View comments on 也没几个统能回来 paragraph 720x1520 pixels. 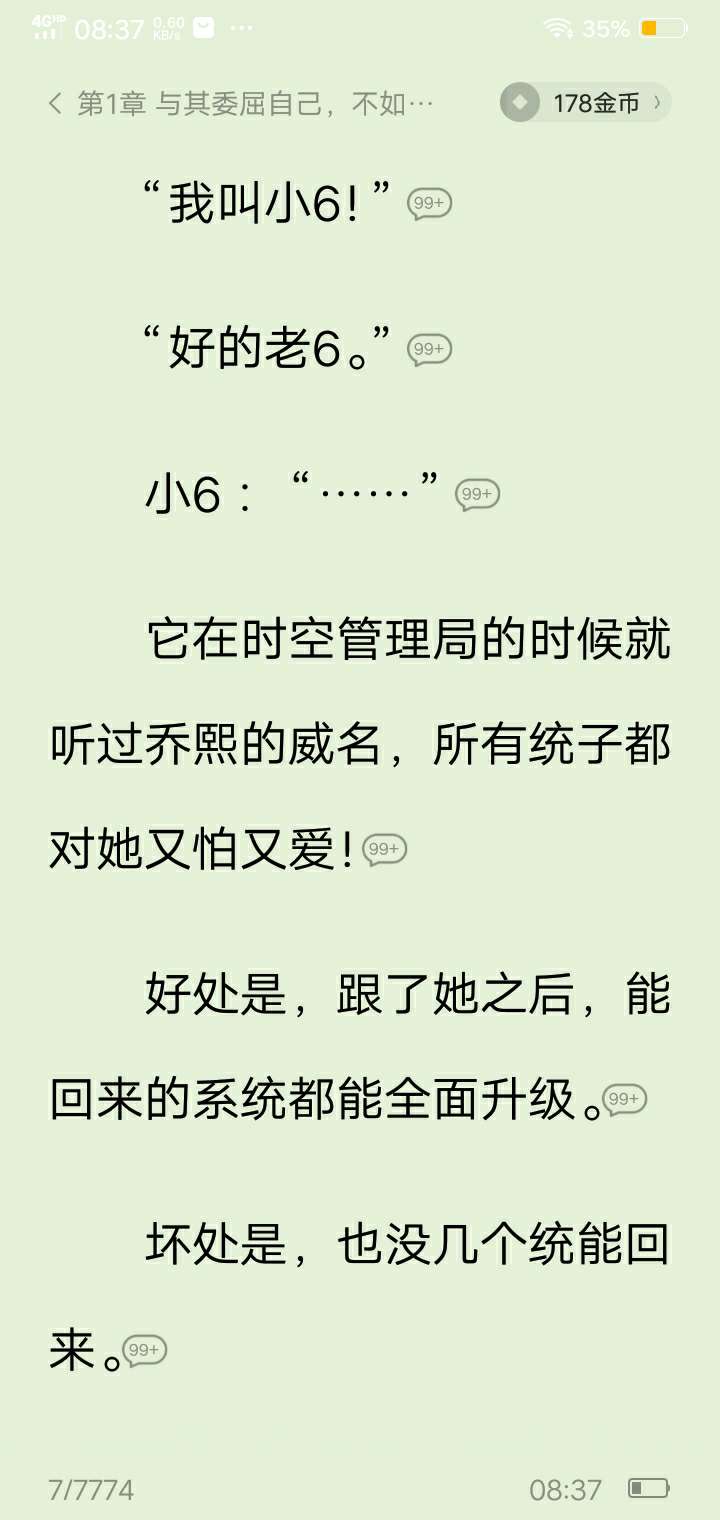tap(145, 1350)
